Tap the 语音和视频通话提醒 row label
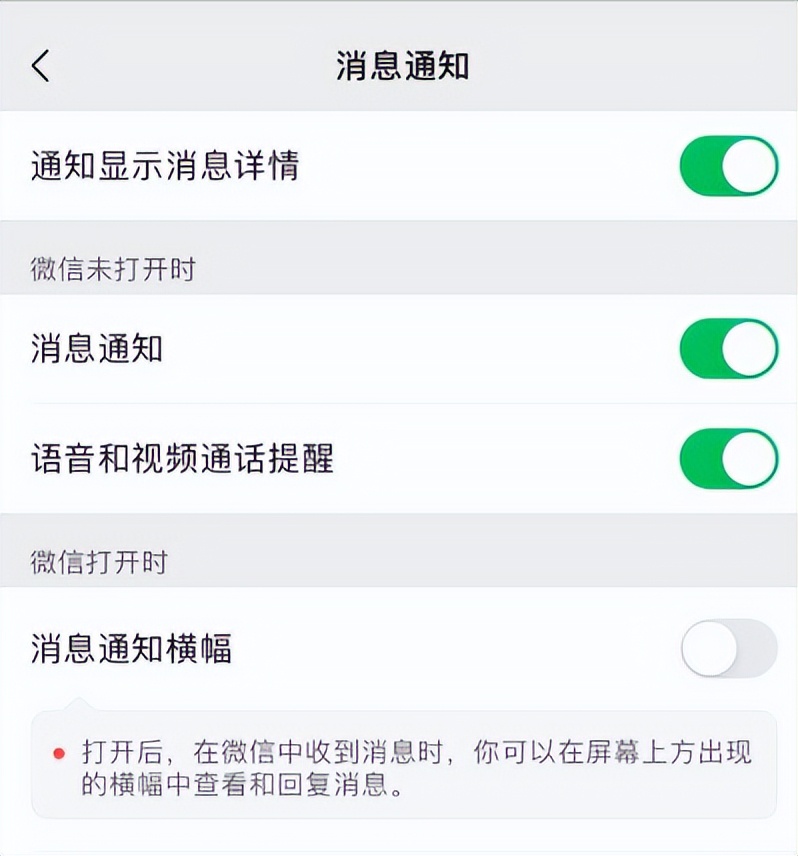This screenshot has height=856, width=798. (185, 457)
